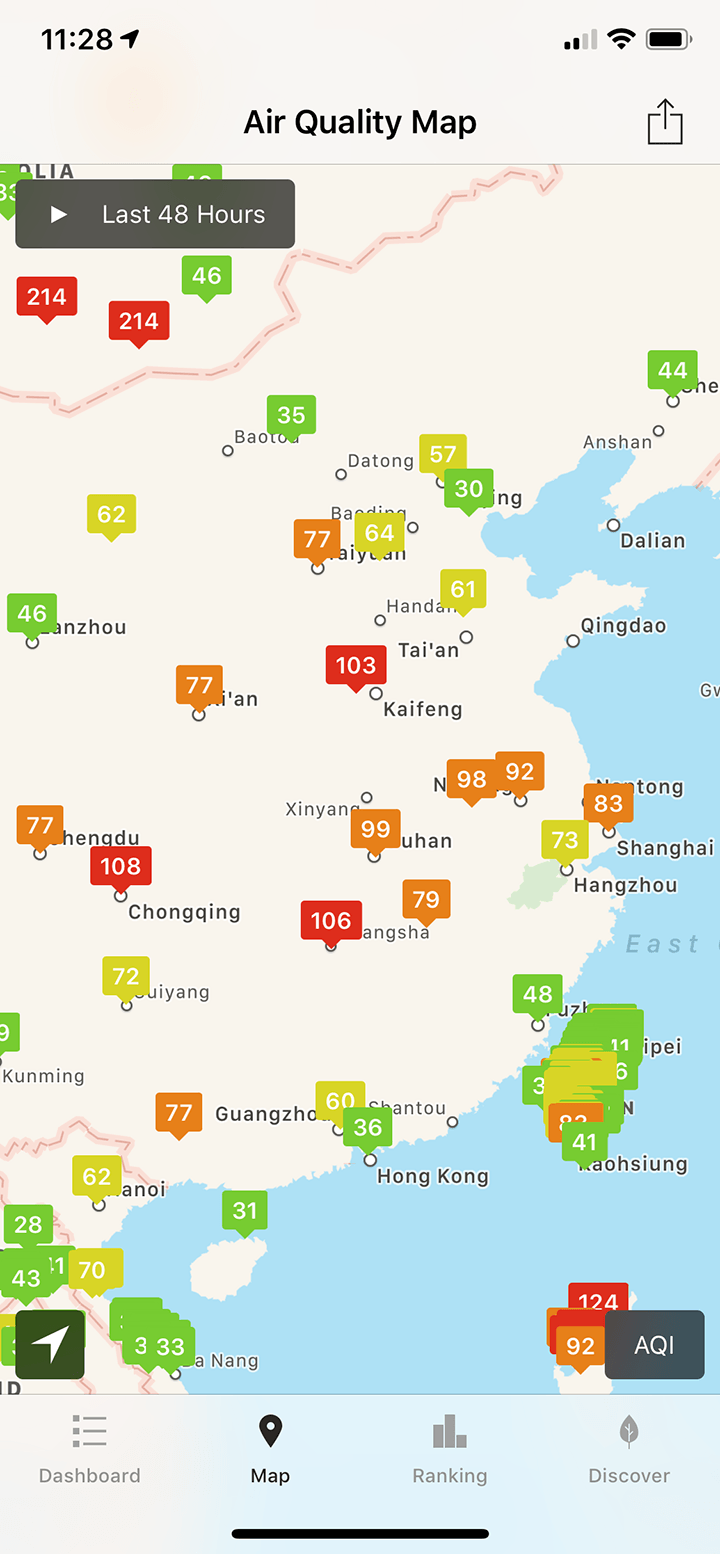
Task: View the 73 marker at Hangzhou
Action: point(565,840)
